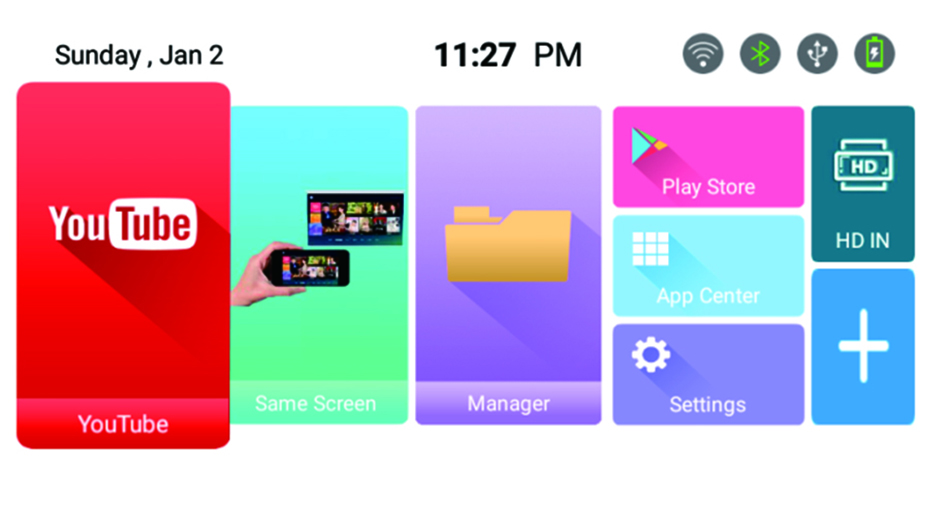Image resolution: width=950 pixels, height=532 pixels.
Task: Open the YouTube tile
Action: click(x=123, y=265)
